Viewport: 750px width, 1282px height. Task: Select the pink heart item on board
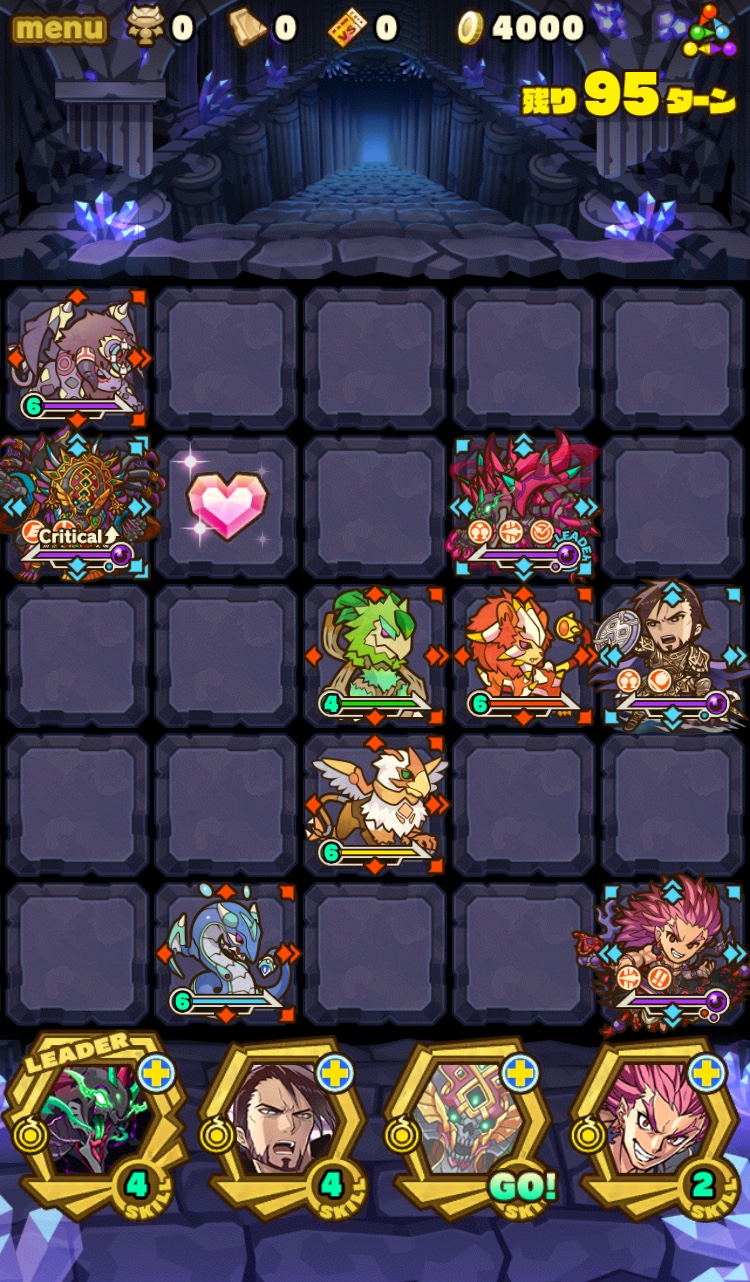227,505
